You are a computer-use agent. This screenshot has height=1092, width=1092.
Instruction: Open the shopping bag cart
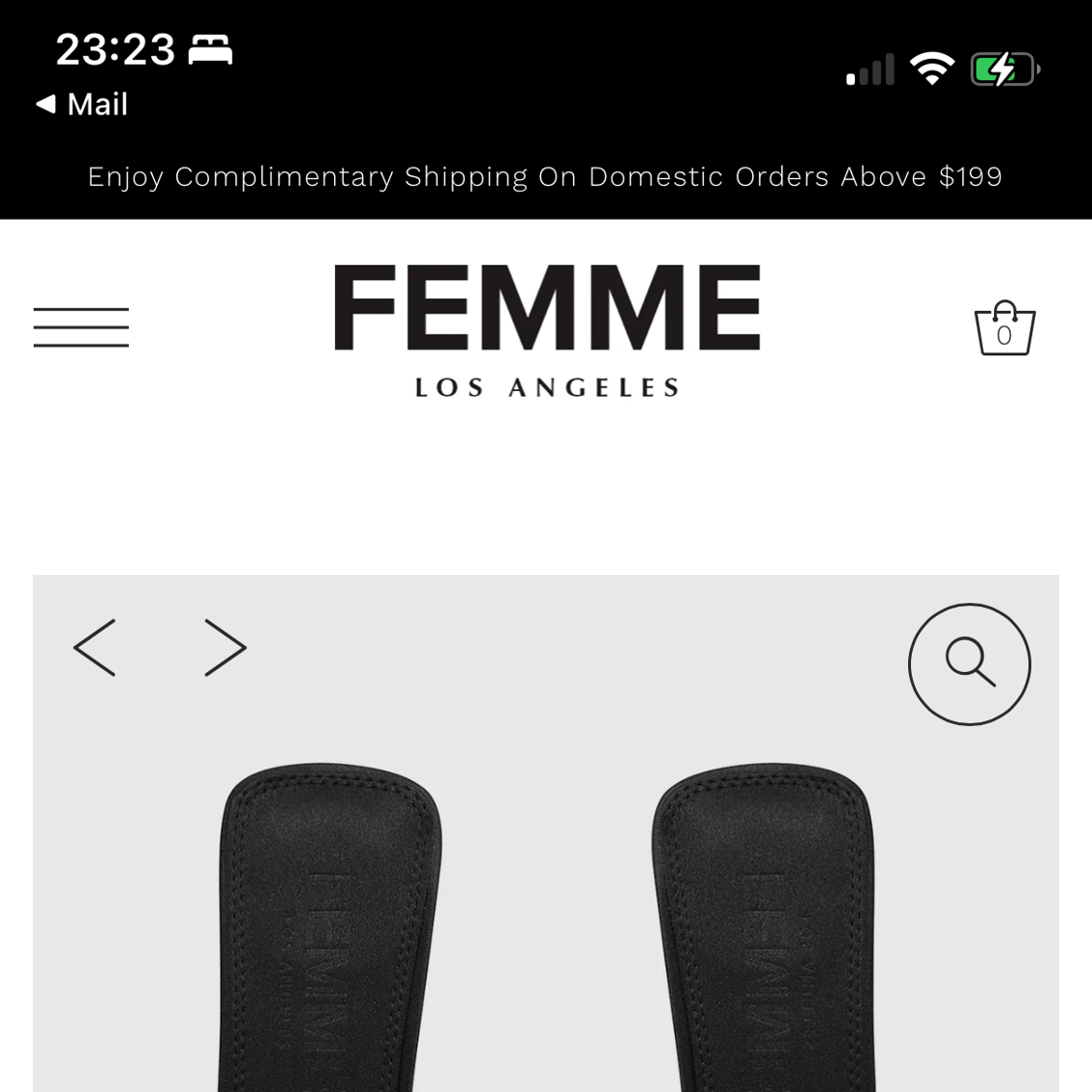1004,329
